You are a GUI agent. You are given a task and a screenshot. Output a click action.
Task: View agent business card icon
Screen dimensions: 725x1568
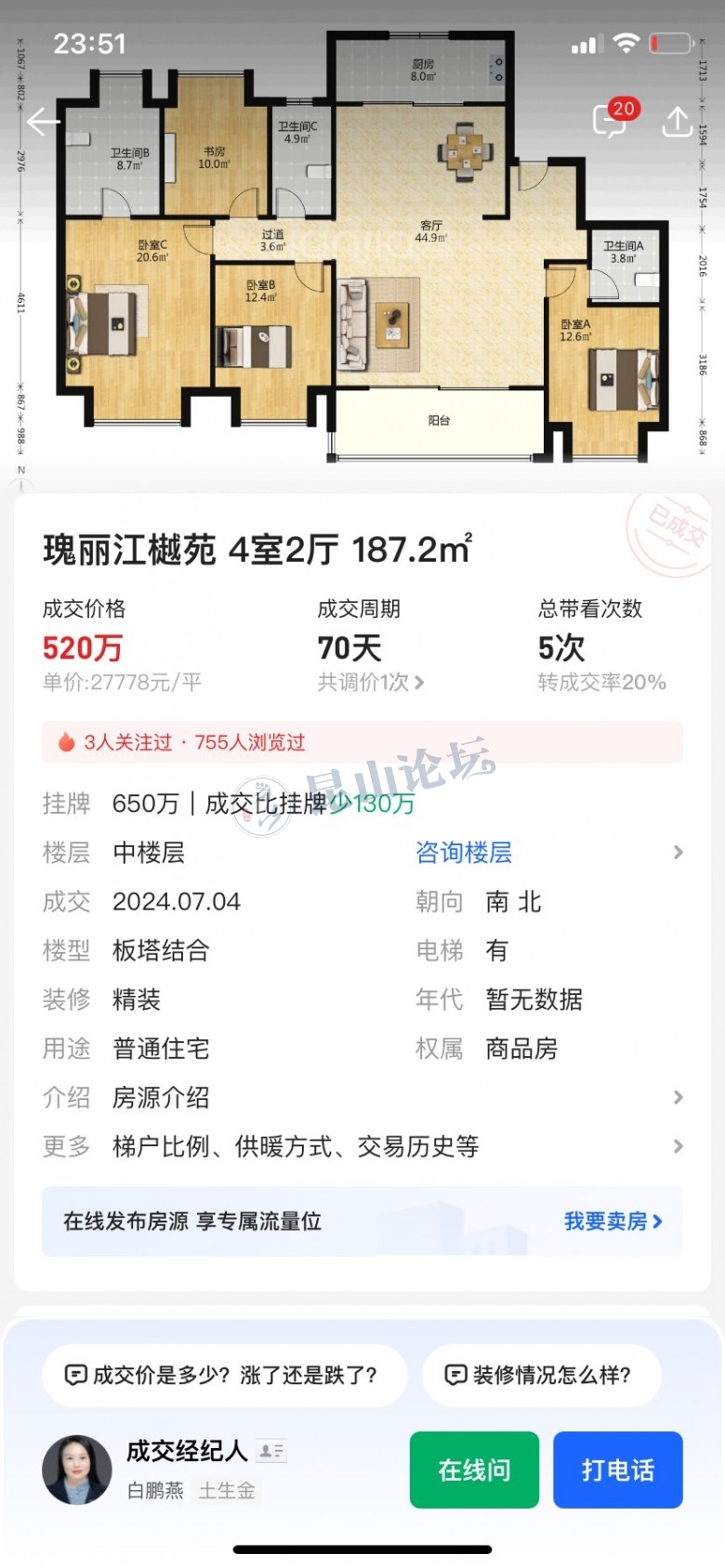(x=271, y=1450)
